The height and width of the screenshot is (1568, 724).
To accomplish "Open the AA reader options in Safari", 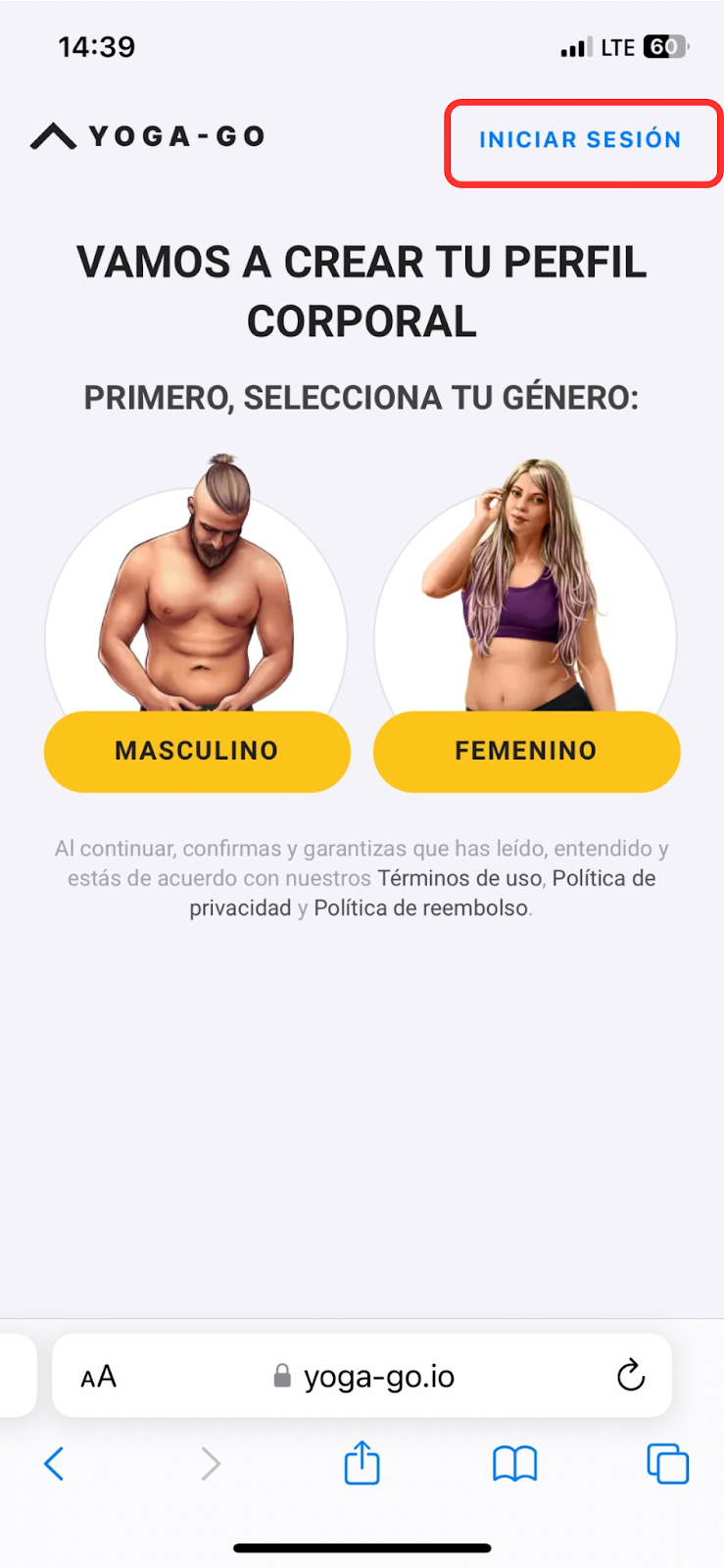I will pyautogui.click(x=98, y=1377).
